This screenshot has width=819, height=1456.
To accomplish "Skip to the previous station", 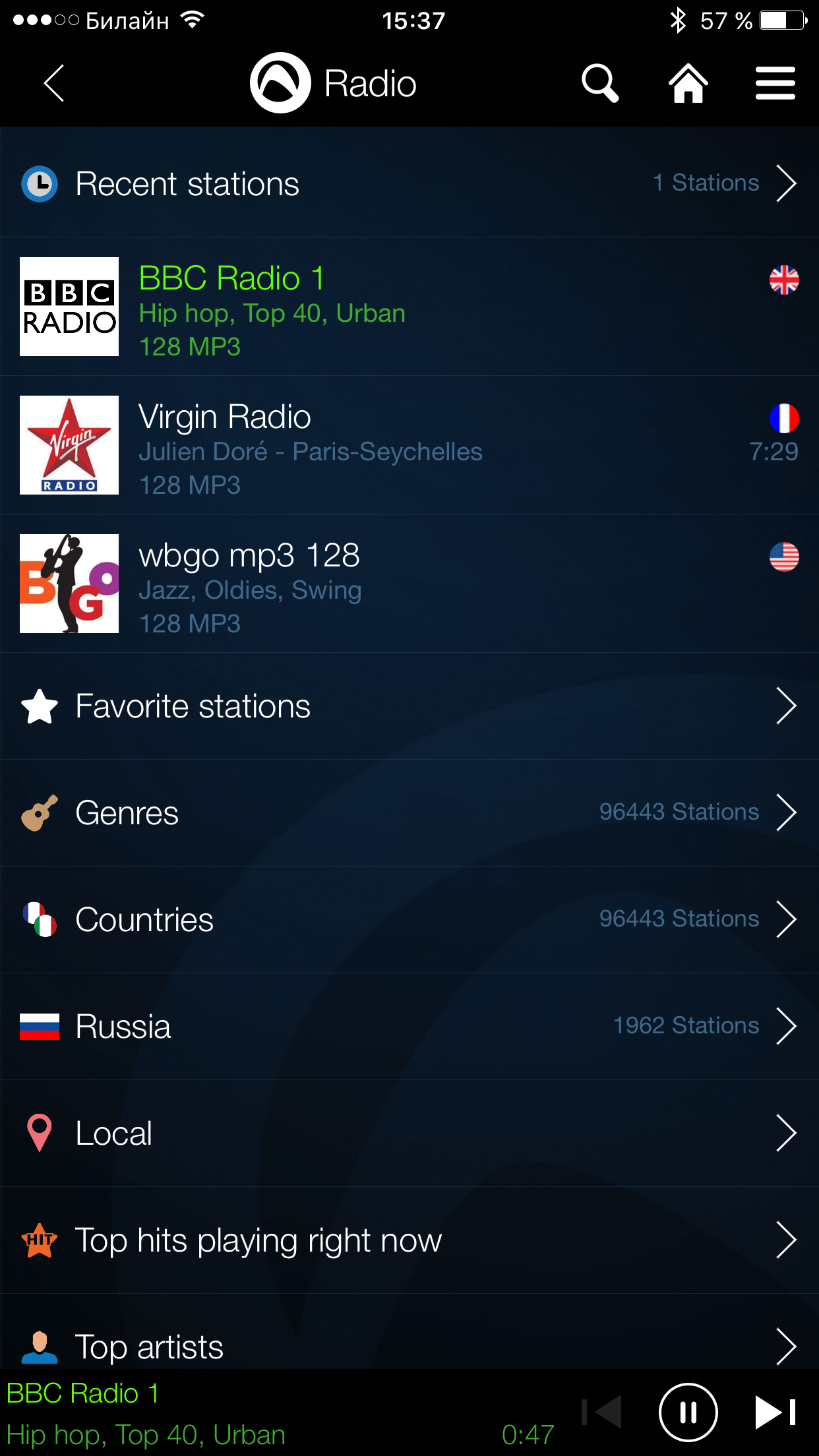I will [602, 1412].
